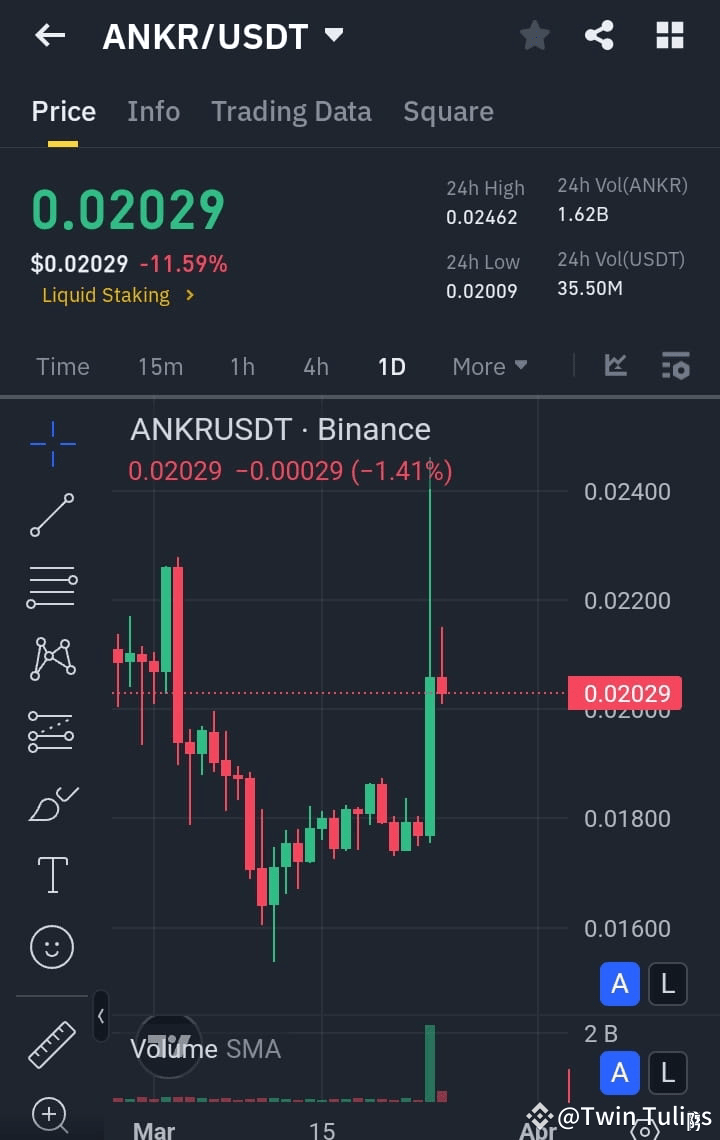Open indicator settings via gear-list icon
Screen dimensions: 720x1140
[x=676, y=366]
